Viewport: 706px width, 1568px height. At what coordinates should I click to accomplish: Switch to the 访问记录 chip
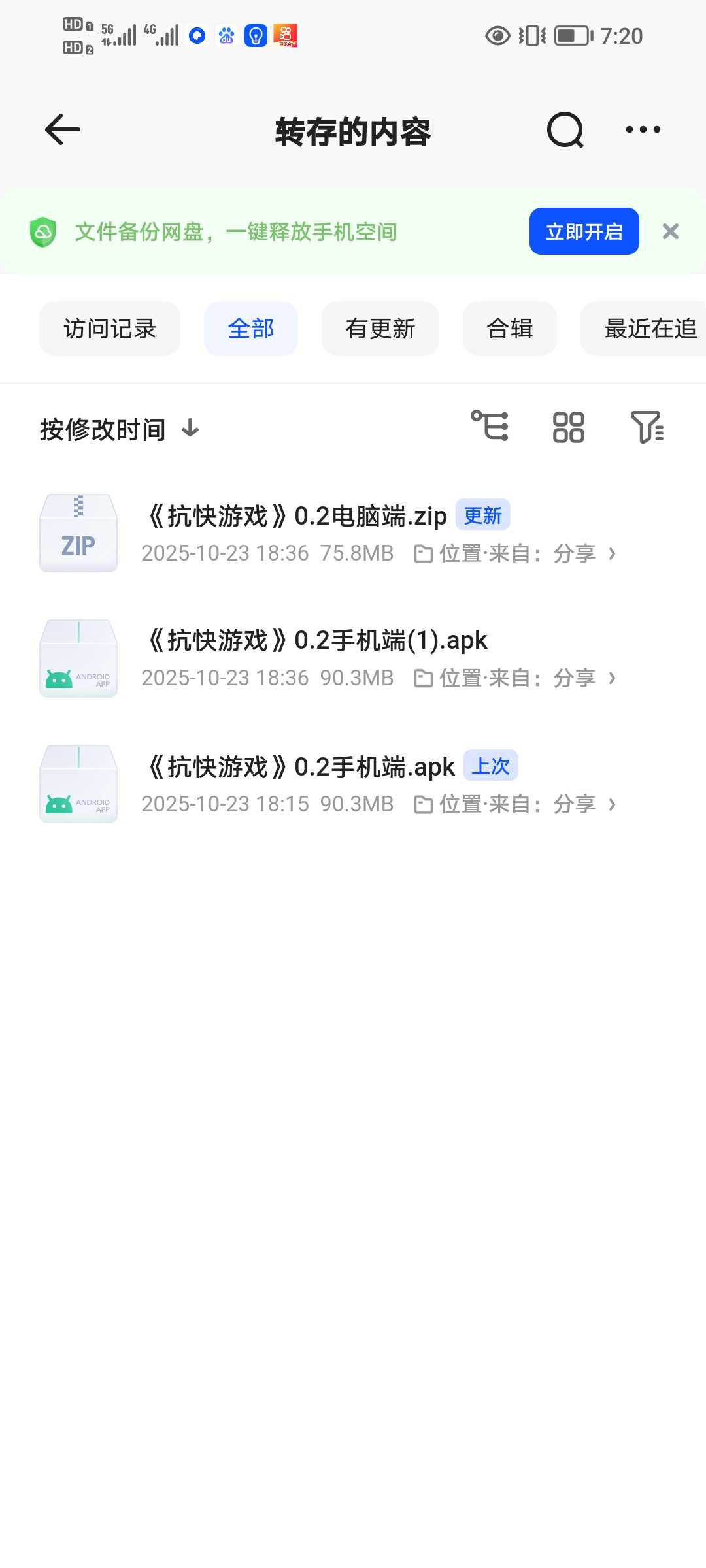point(110,329)
